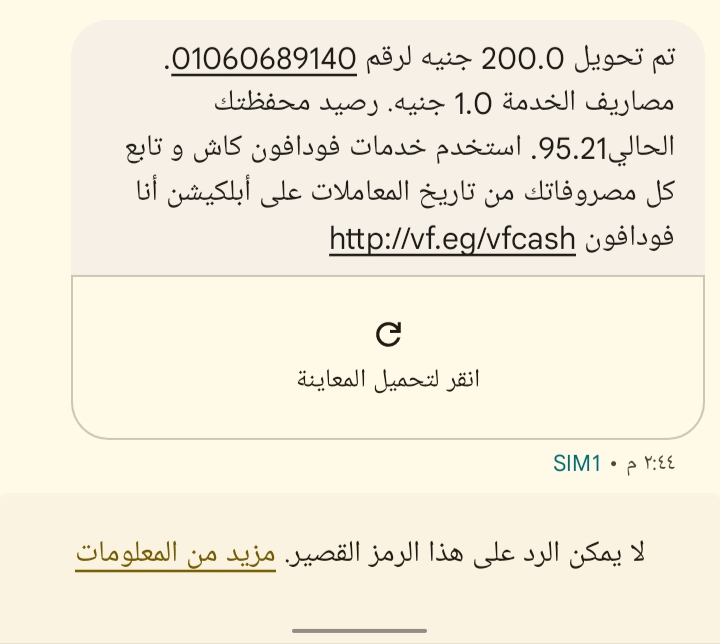Open the 'مزيد من المعلومات' link

pyautogui.click(x=175, y=554)
